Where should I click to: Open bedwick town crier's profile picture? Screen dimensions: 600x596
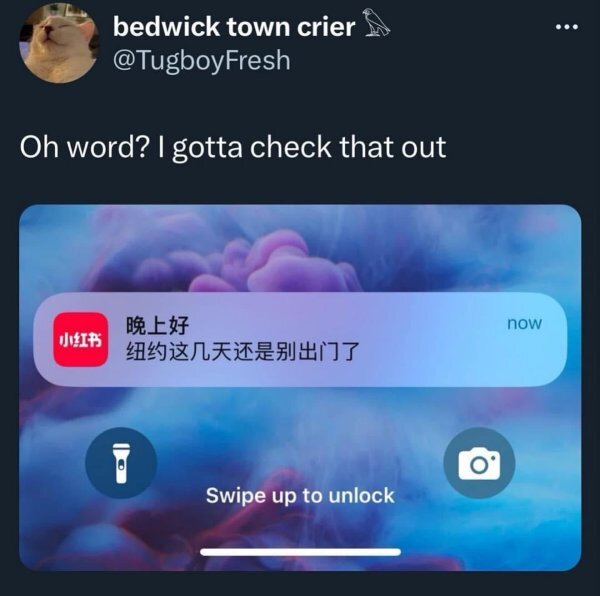[58, 43]
